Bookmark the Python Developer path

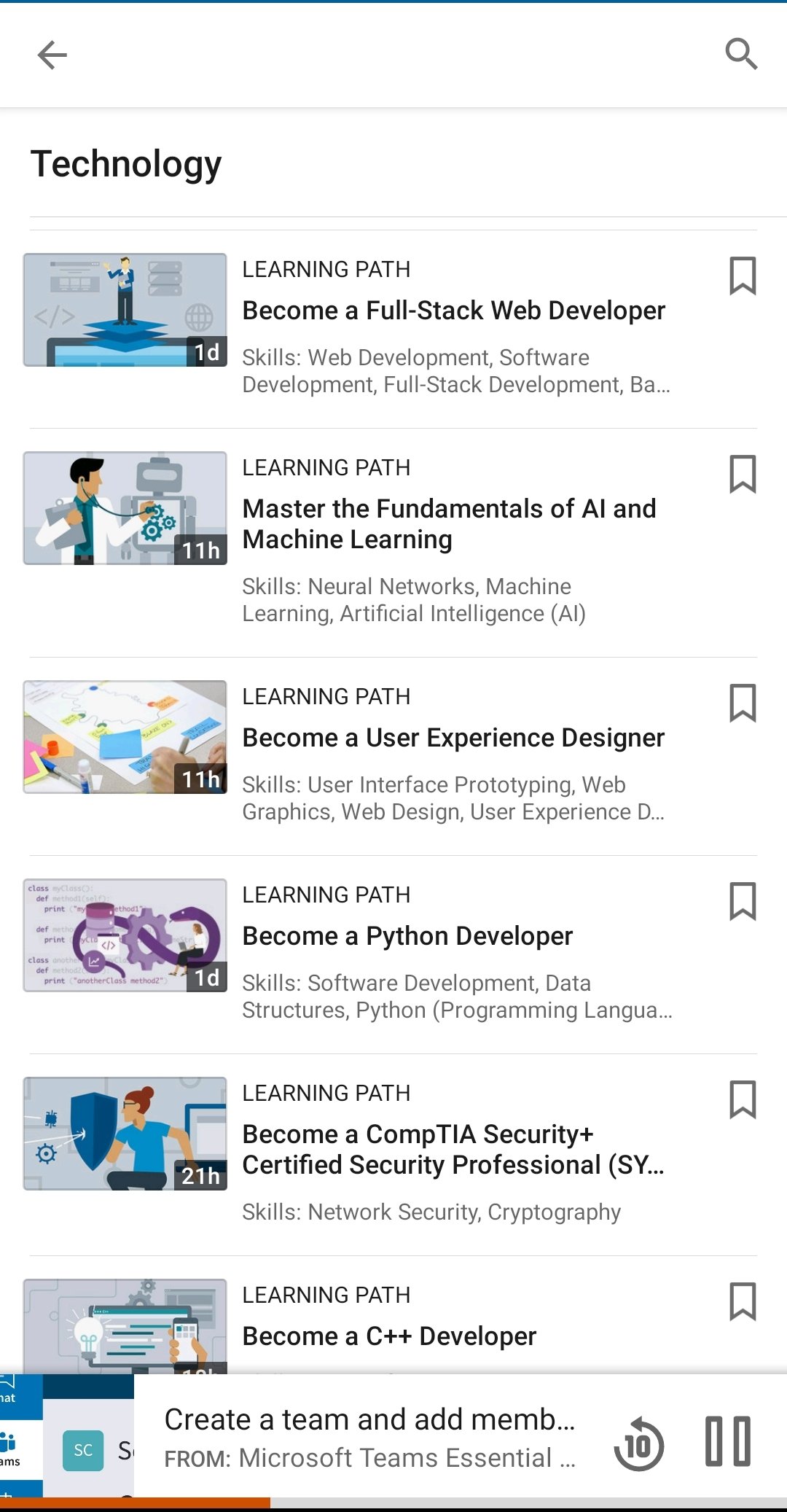click(x=743, y=901)
